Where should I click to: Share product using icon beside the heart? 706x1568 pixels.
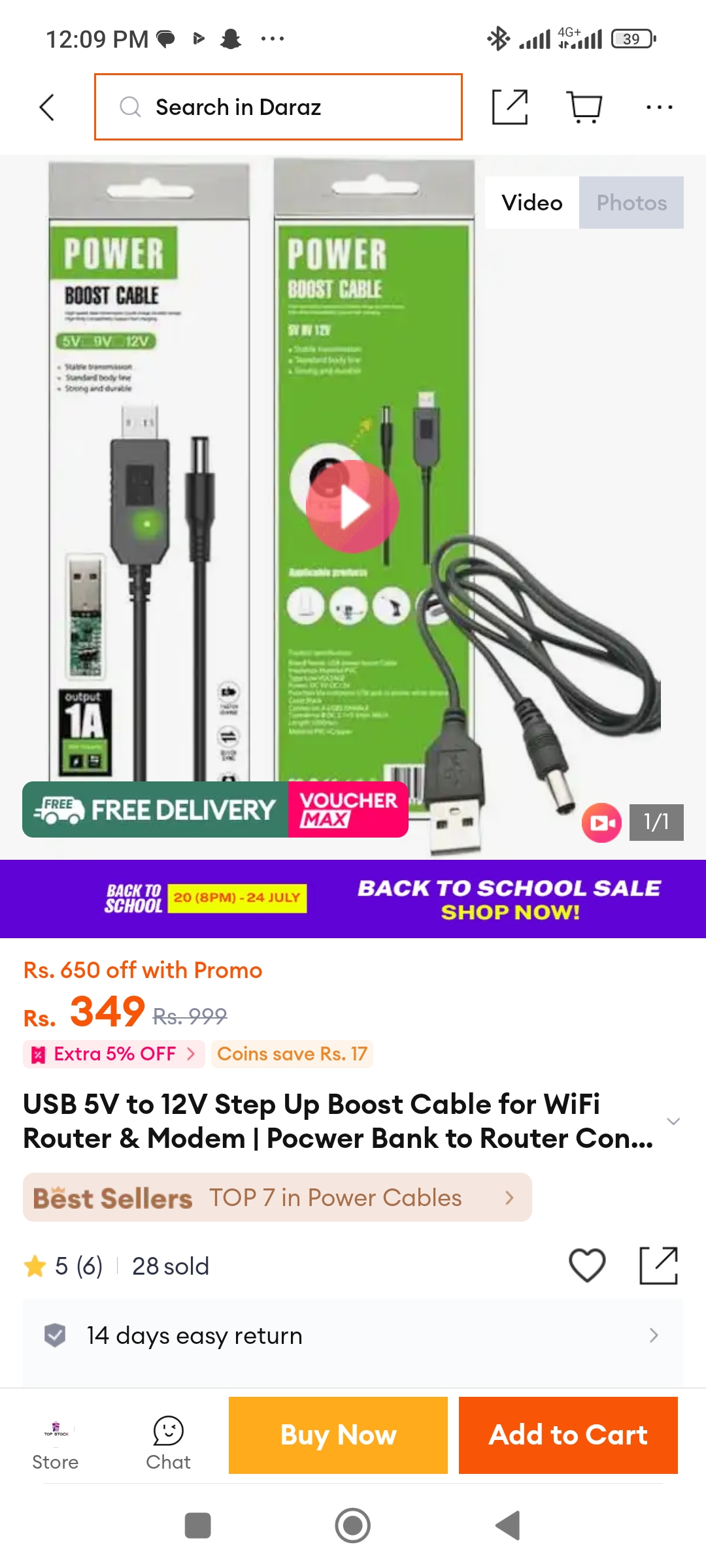coord(658,1266)
